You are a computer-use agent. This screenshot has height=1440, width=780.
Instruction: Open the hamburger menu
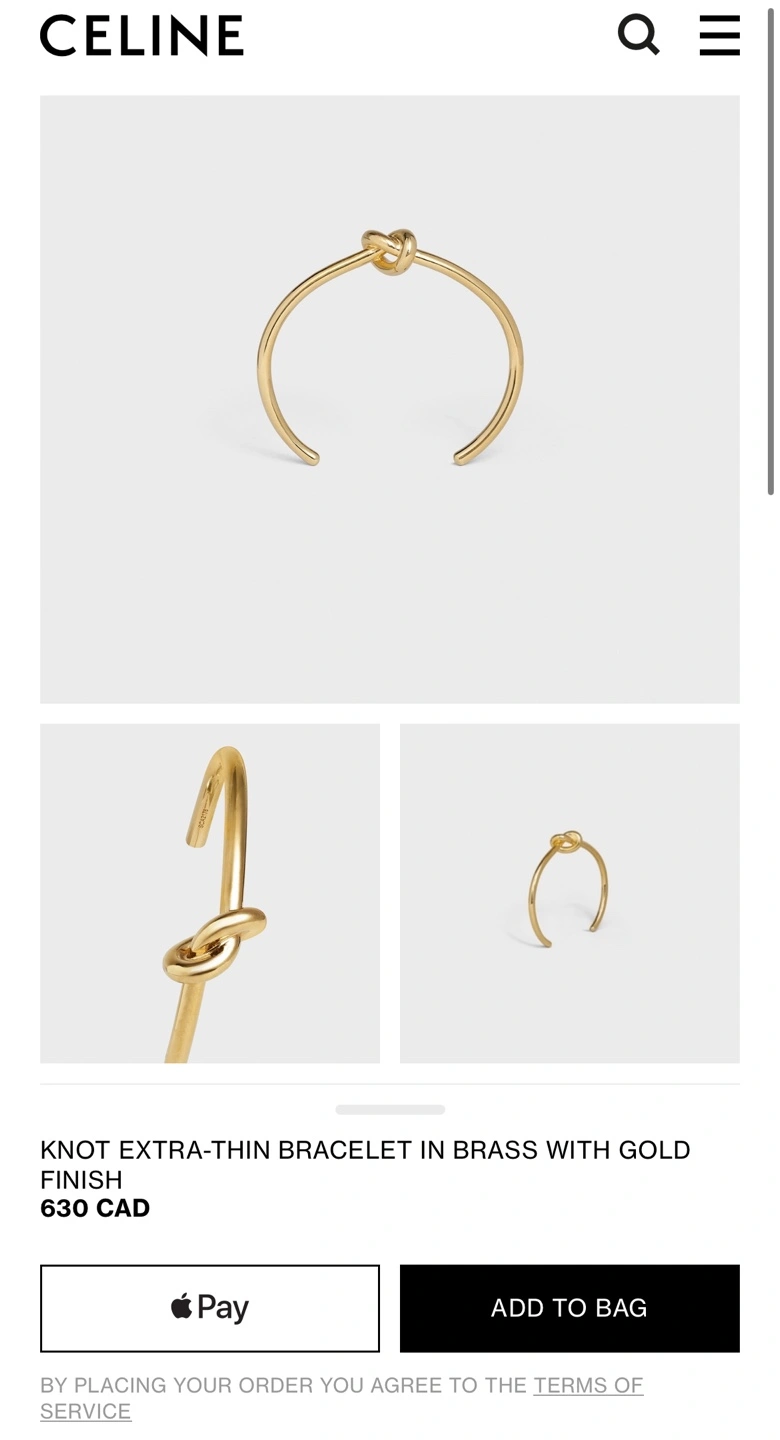tap(719, 35)
